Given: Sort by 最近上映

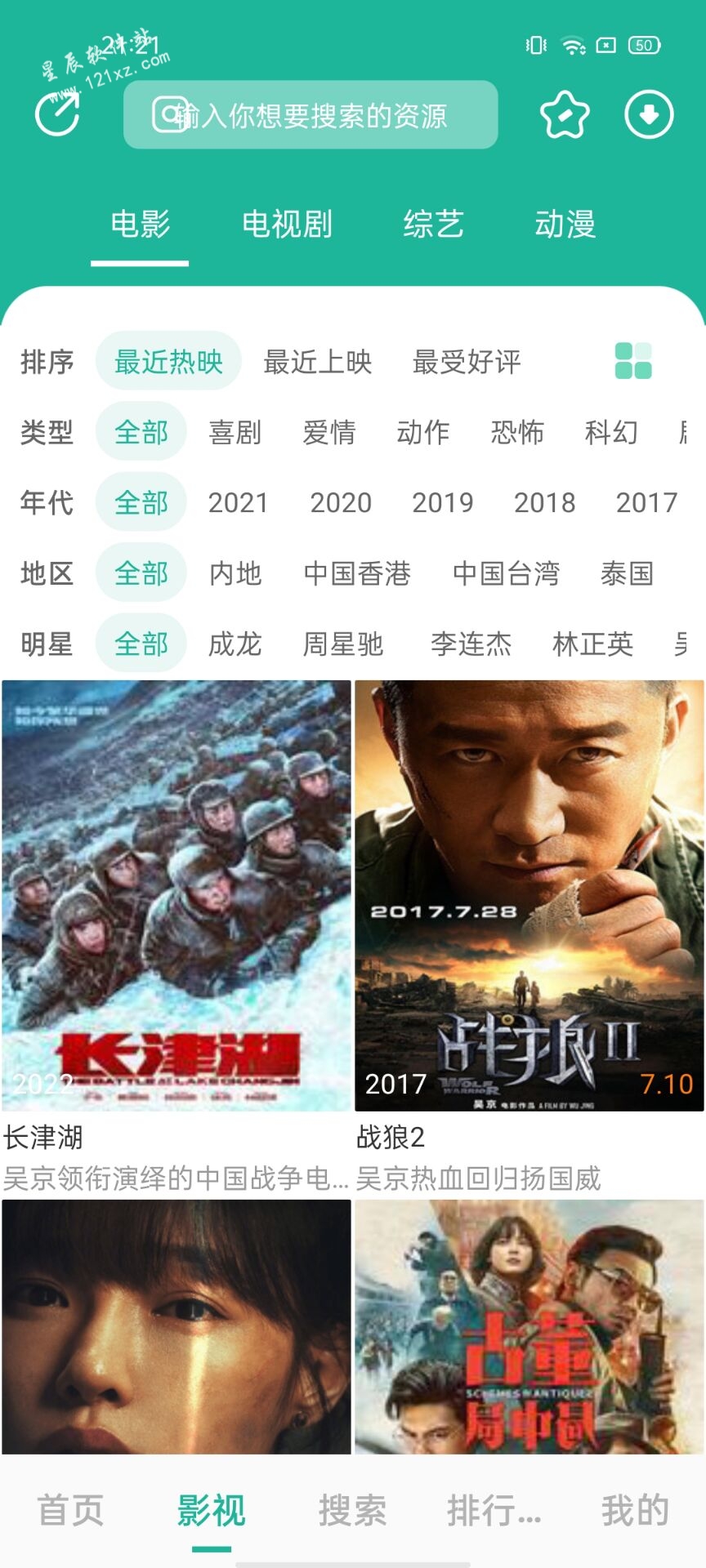Looking at the screenshot, I should pos(317,361).
